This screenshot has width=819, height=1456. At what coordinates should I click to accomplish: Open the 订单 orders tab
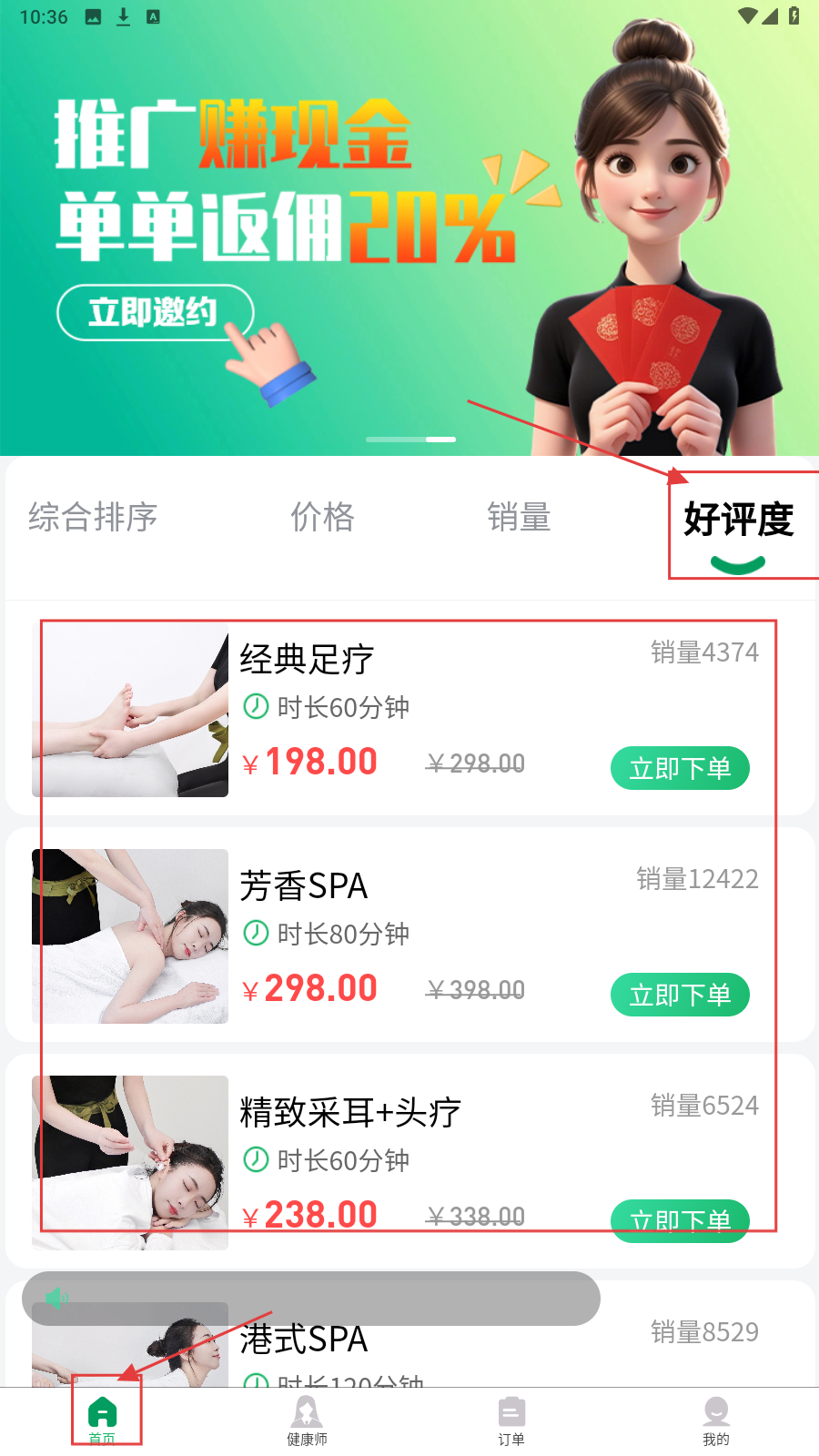click(x=511, y=1421)
